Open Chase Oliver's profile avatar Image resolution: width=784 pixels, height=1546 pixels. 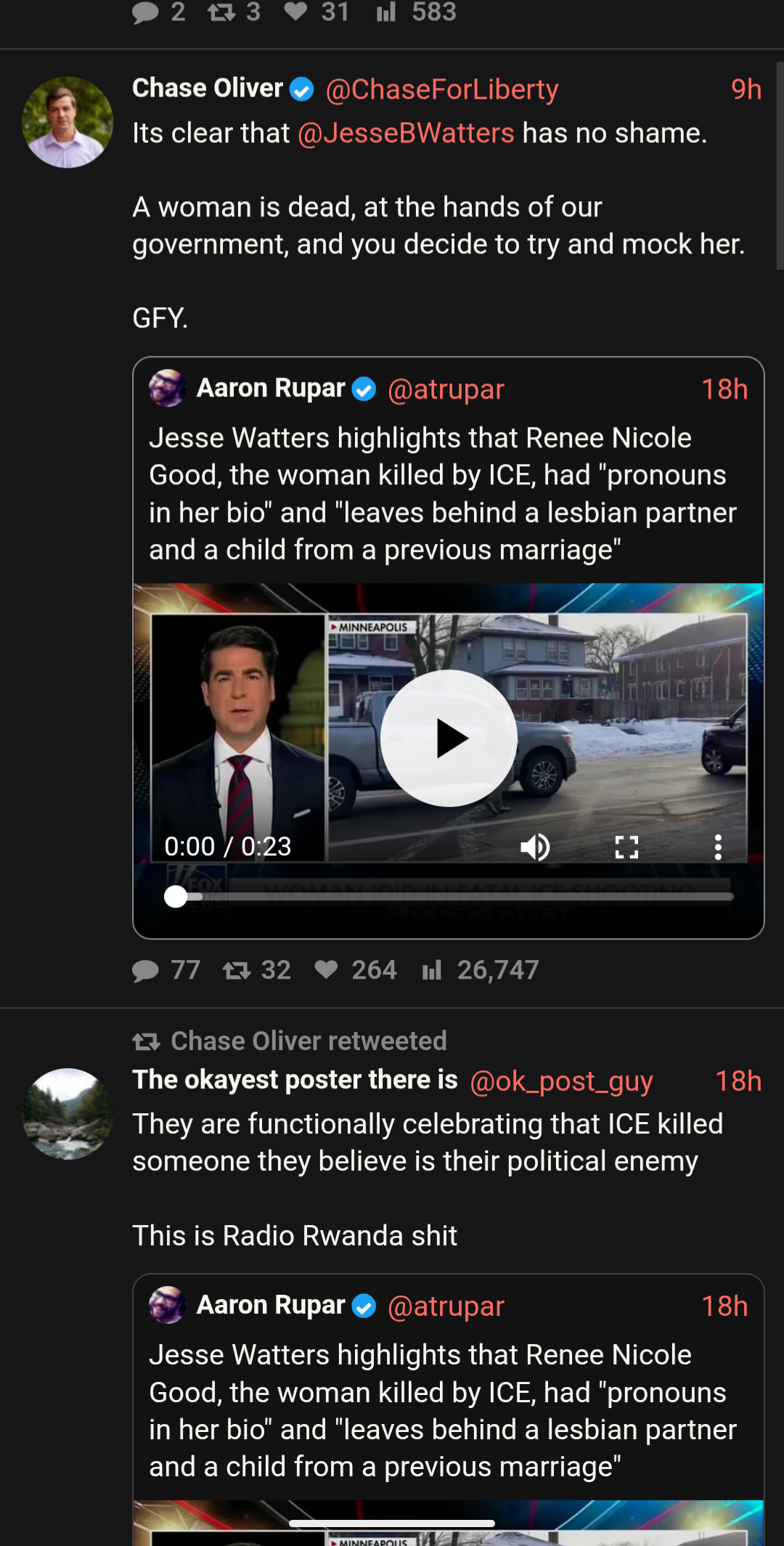(68, 123)
